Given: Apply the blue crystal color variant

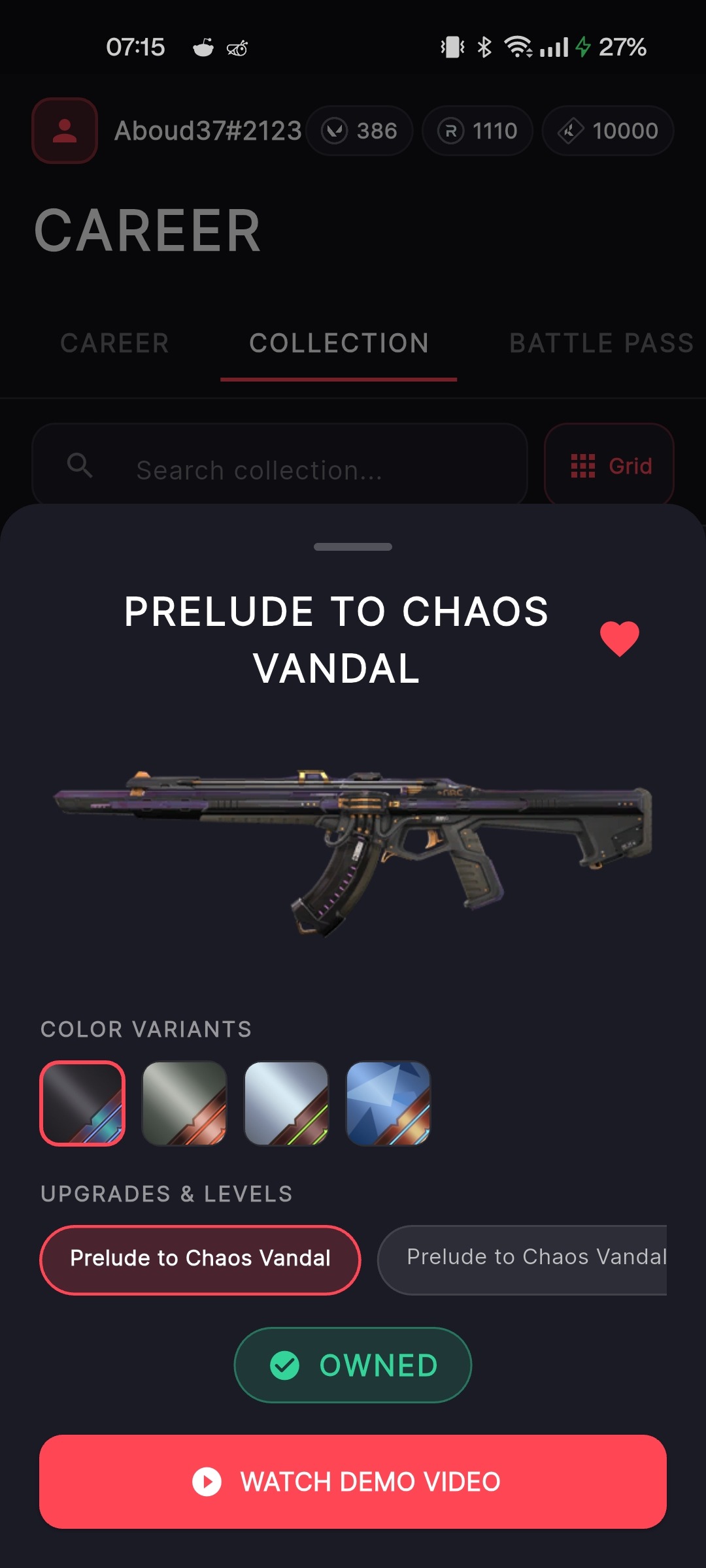Looking at the screenshot, I should point(388,1103).
